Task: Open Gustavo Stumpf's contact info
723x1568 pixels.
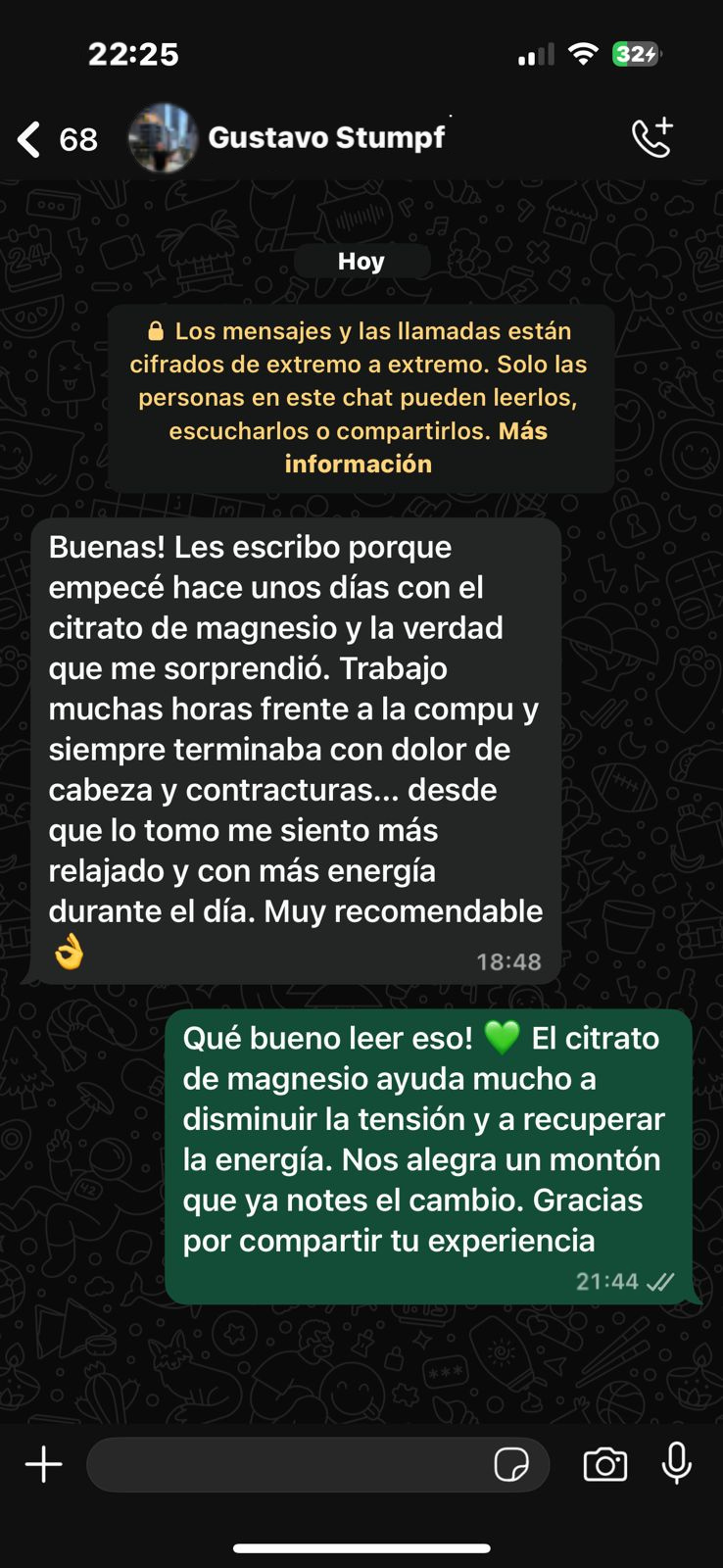Action: pos(326,137)
